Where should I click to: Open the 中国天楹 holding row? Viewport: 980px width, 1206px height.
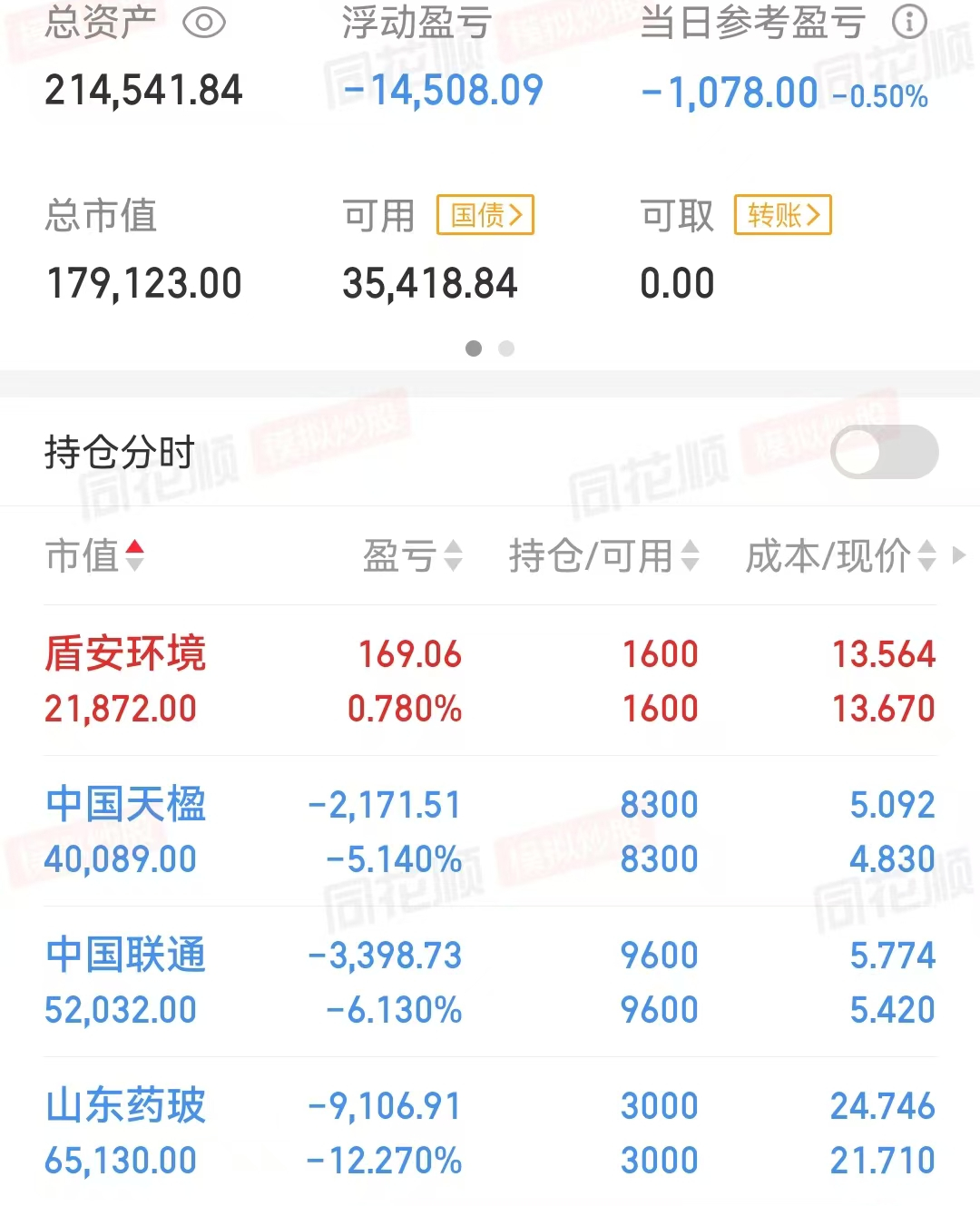490,831
